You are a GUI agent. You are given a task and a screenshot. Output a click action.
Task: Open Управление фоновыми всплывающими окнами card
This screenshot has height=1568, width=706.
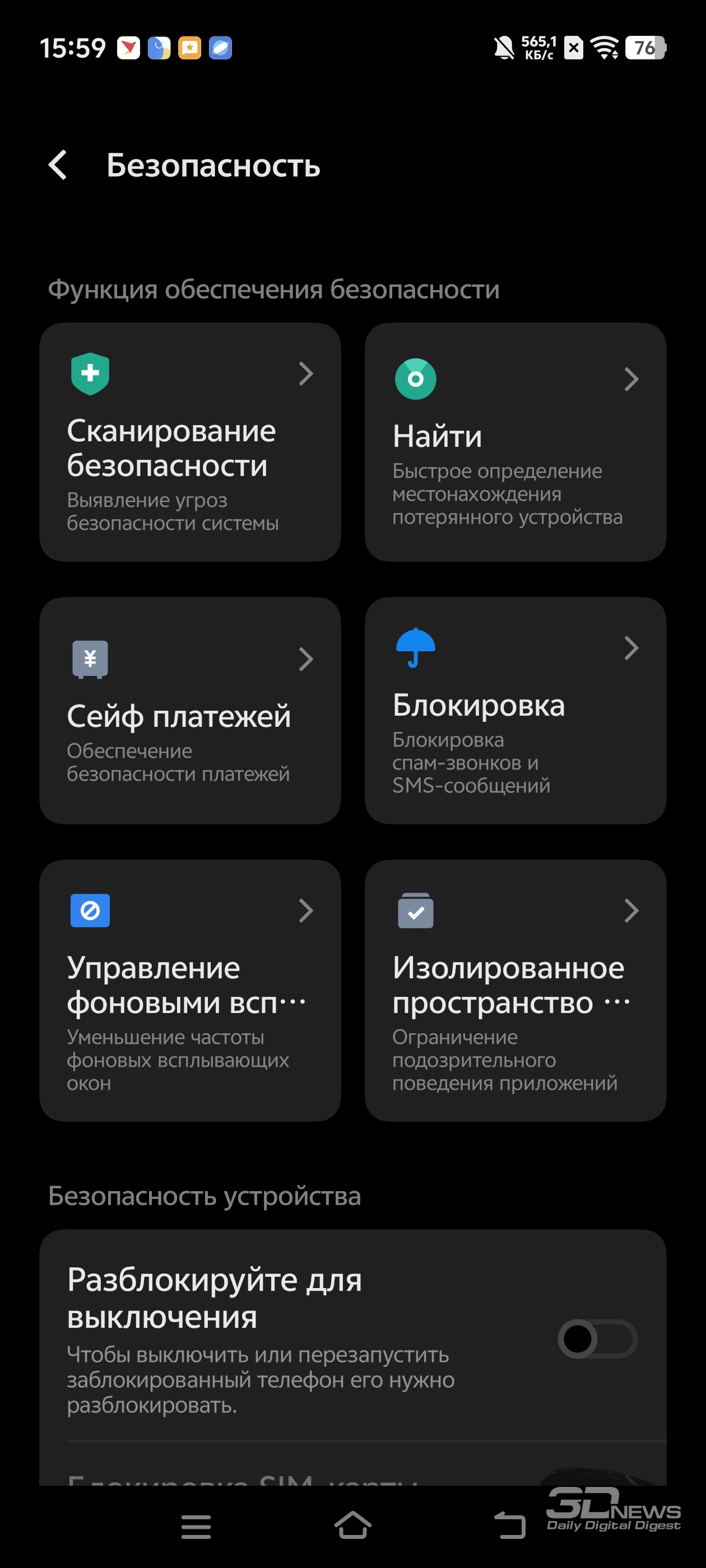tap(189, 990)
